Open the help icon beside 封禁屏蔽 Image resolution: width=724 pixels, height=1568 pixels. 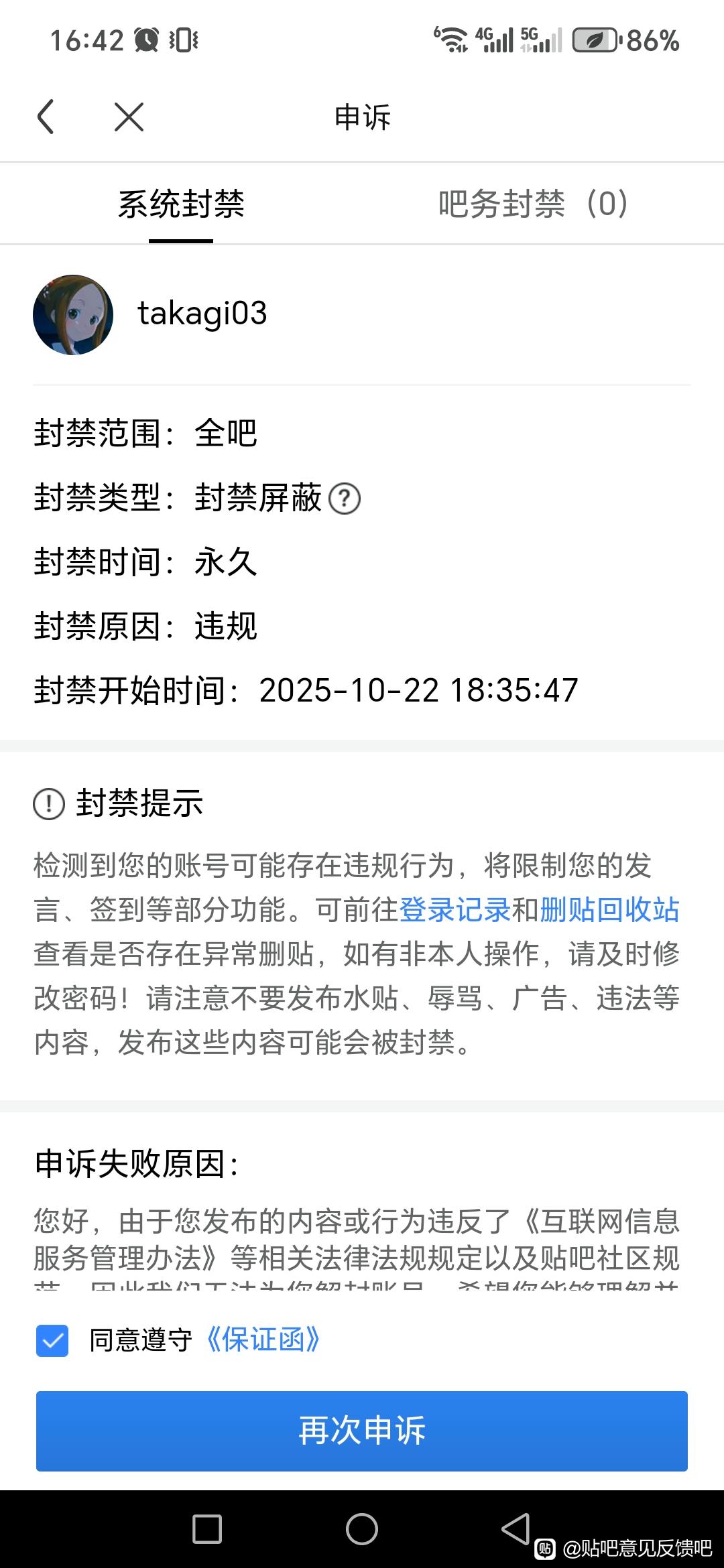[x=345, y=499]
